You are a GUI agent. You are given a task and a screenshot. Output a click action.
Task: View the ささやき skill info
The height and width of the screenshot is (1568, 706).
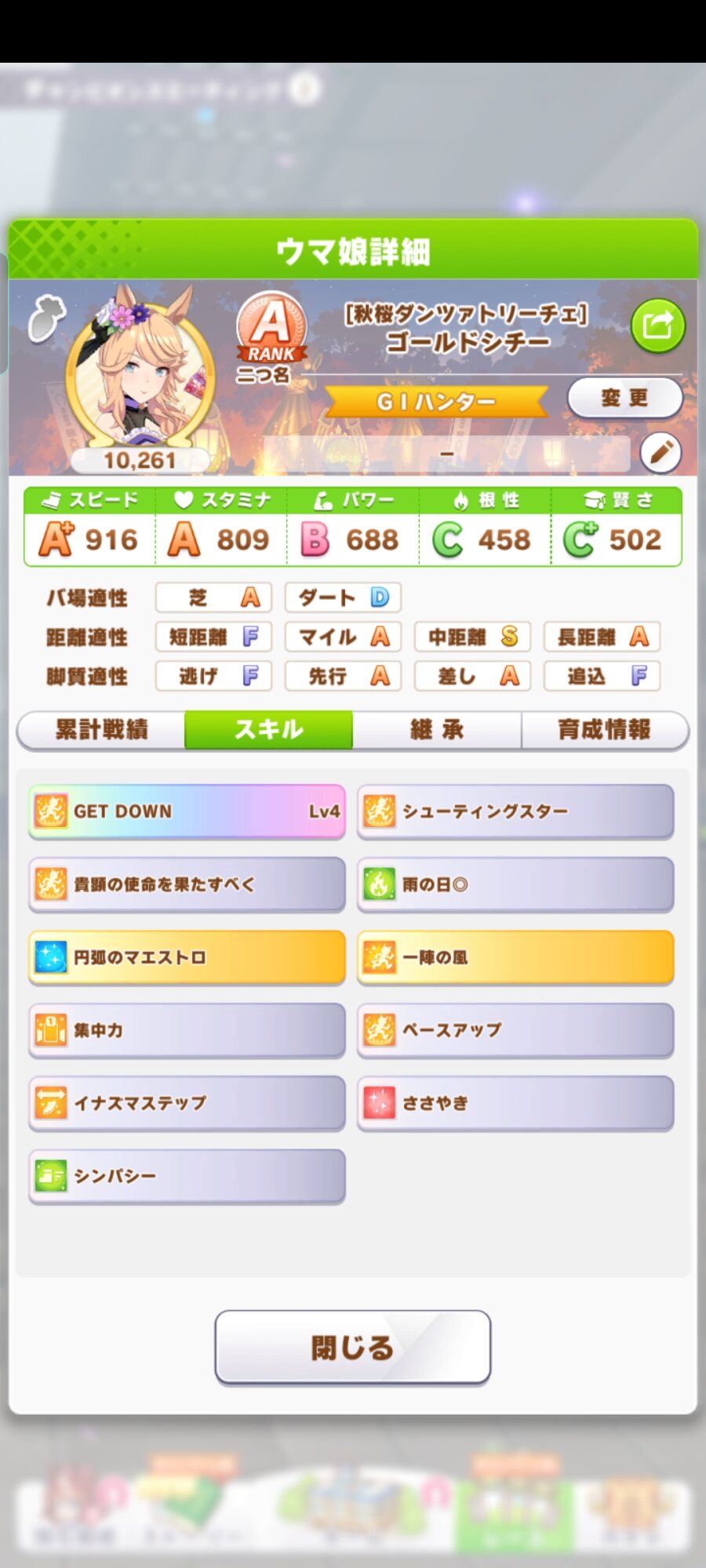(x=515, y=1103)
